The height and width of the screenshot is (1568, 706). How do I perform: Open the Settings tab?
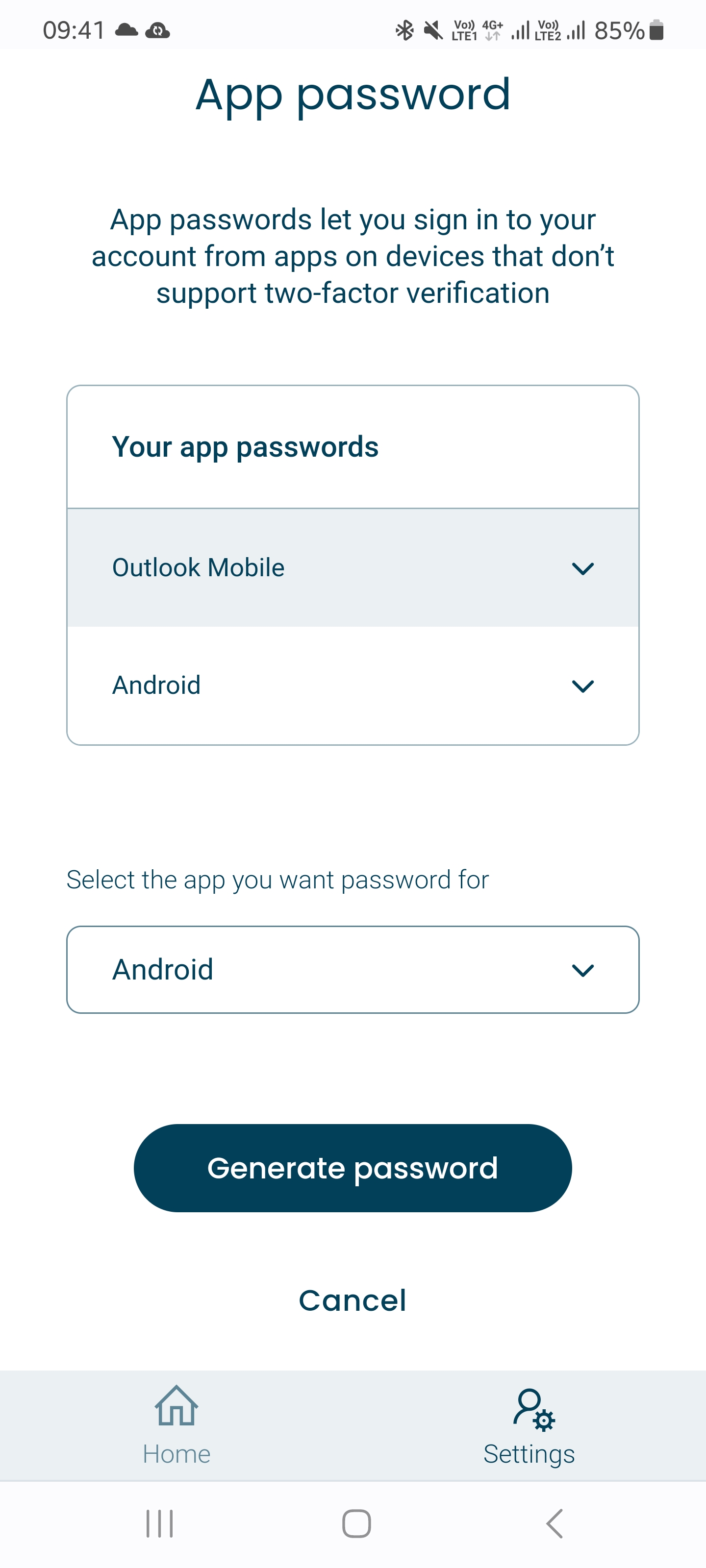[x=529, y=1425]
